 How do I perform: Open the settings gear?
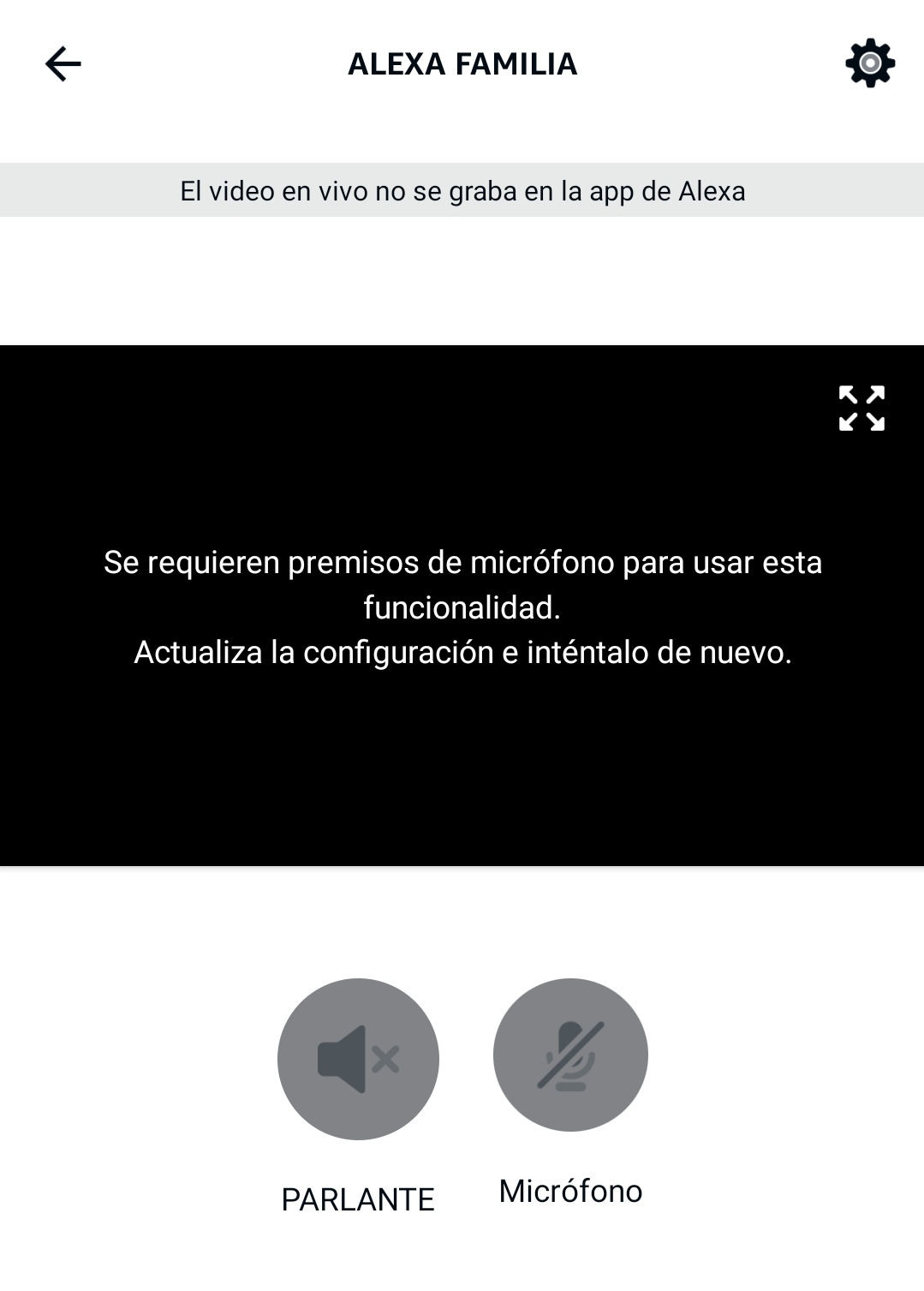(x=869, y=63)
